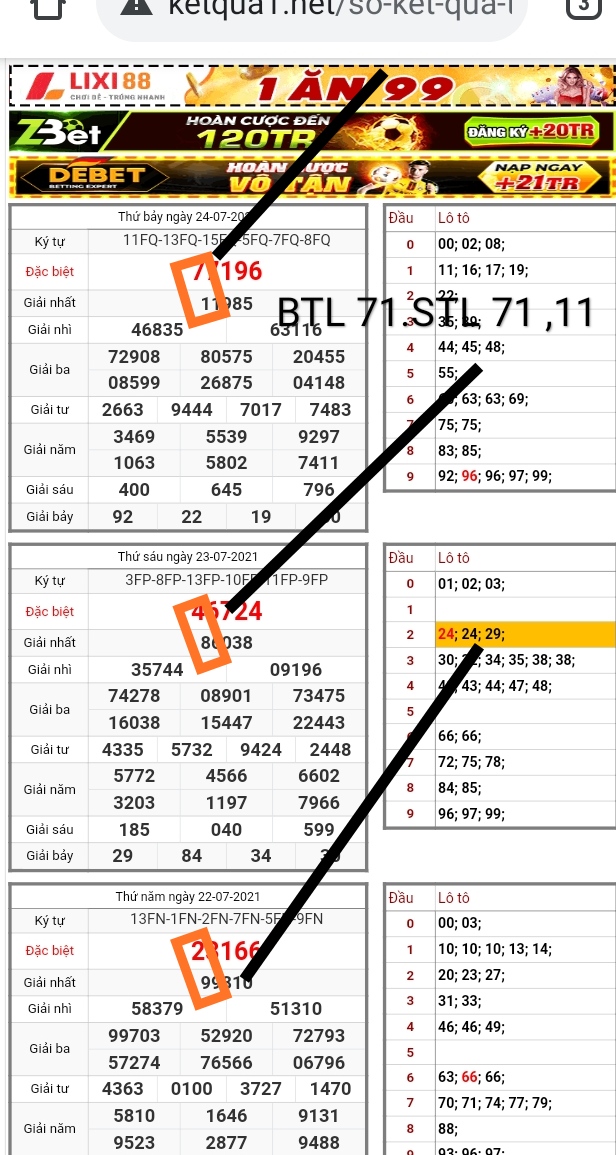Open the browser tab switcher

coord(583,7)
